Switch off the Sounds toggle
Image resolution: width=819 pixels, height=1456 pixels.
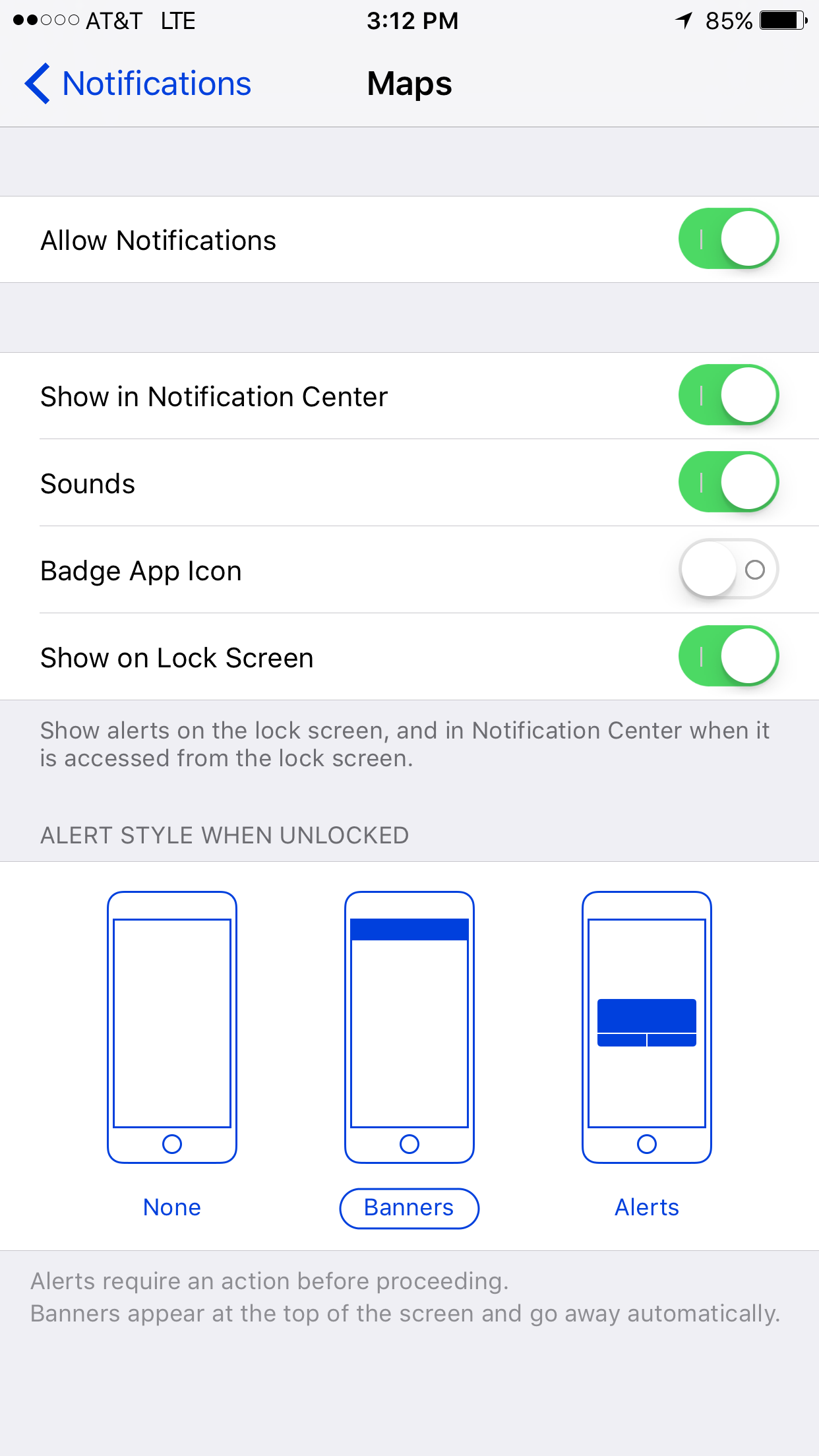729,482
